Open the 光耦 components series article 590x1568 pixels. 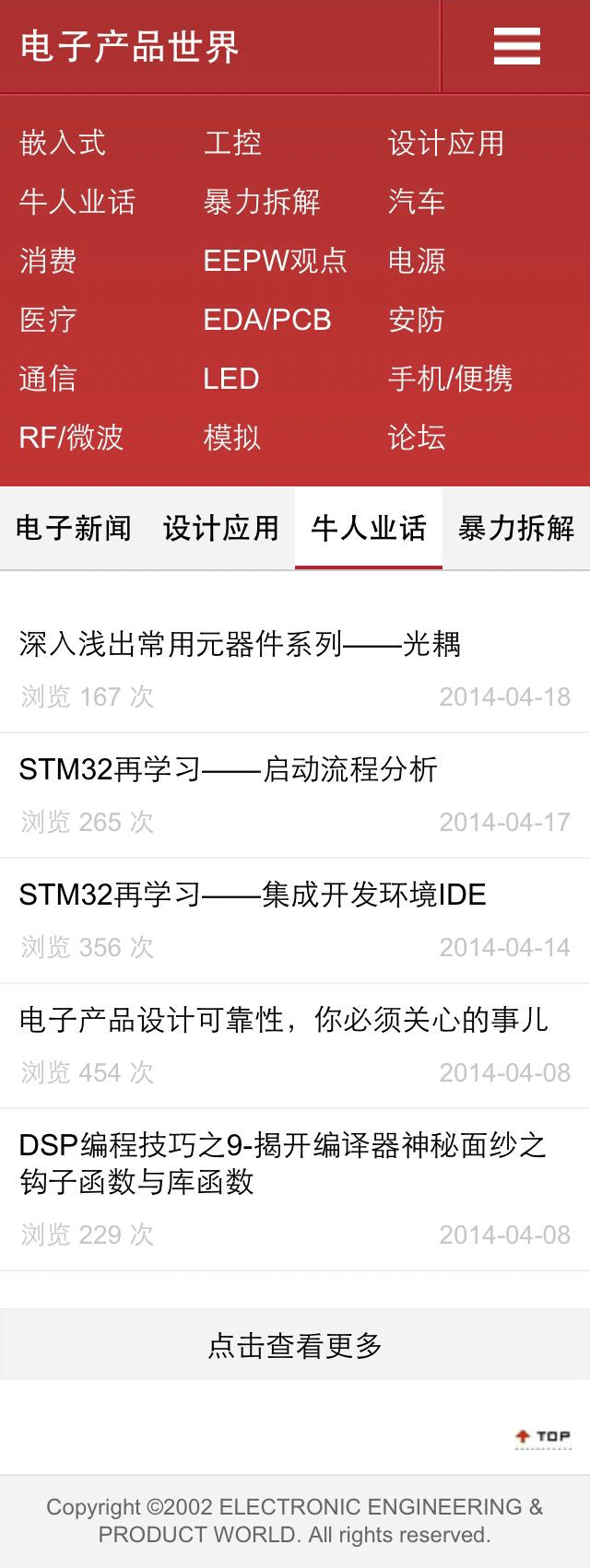pos(240,644)
